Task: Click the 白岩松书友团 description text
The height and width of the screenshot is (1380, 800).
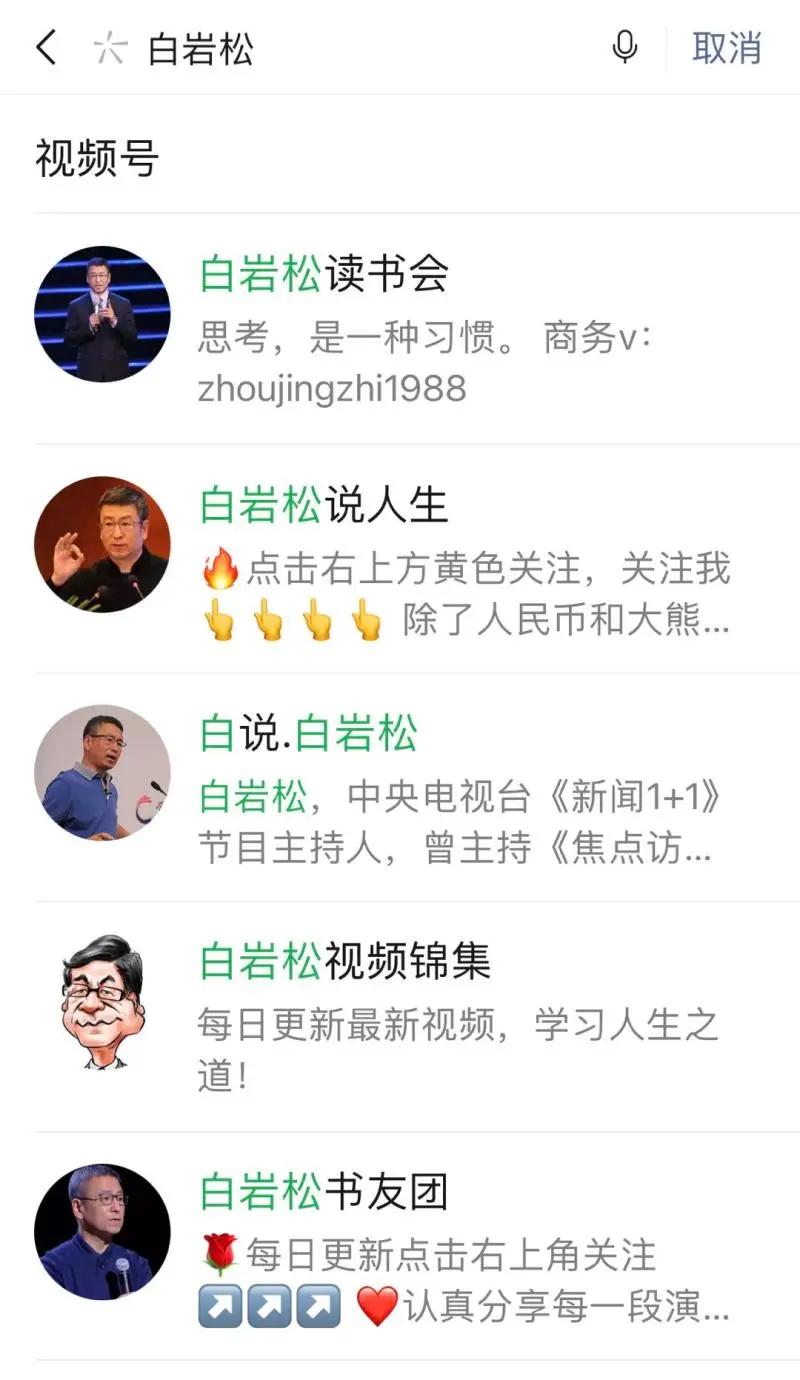Action: click(450, 1255)
